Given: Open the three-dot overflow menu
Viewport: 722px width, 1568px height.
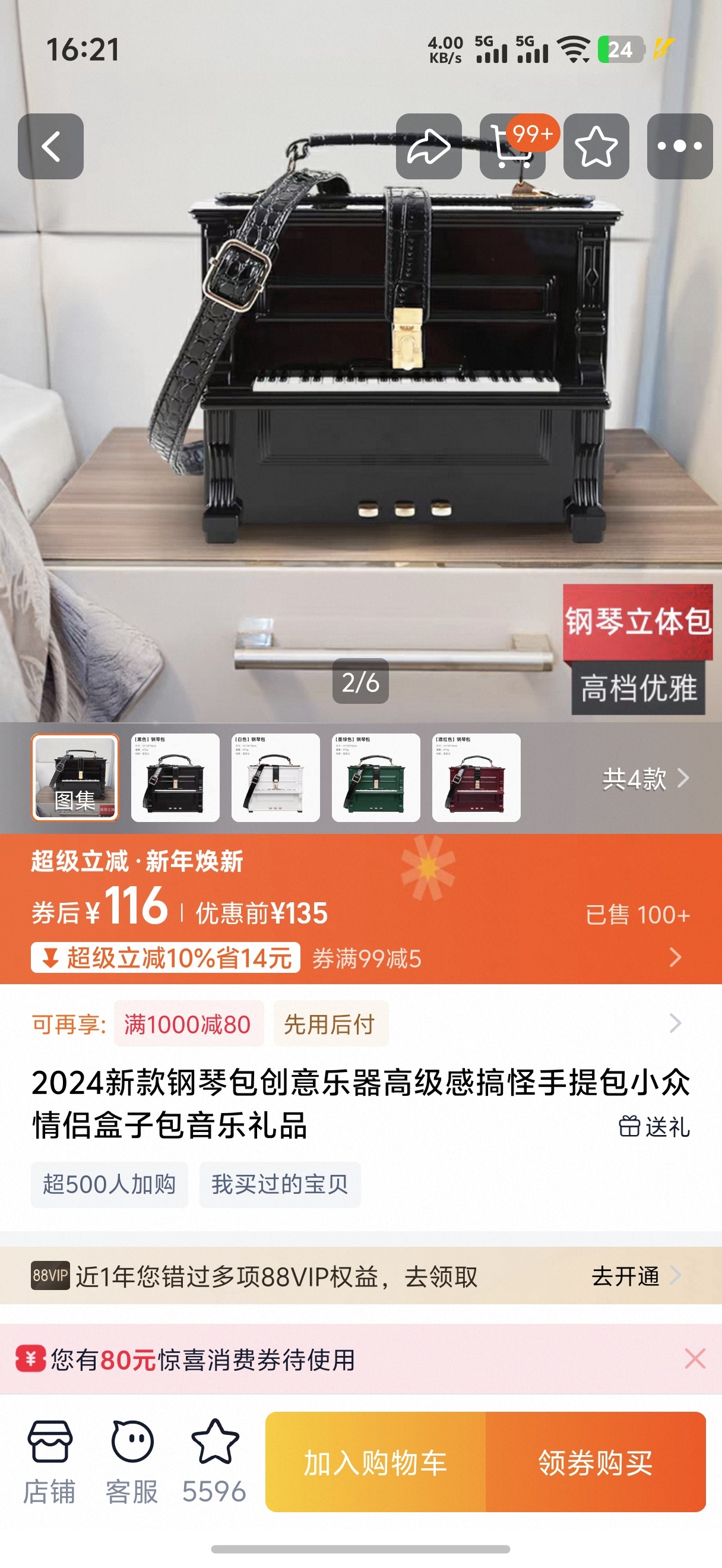Looking at the screenshot, I should [679, 146].
